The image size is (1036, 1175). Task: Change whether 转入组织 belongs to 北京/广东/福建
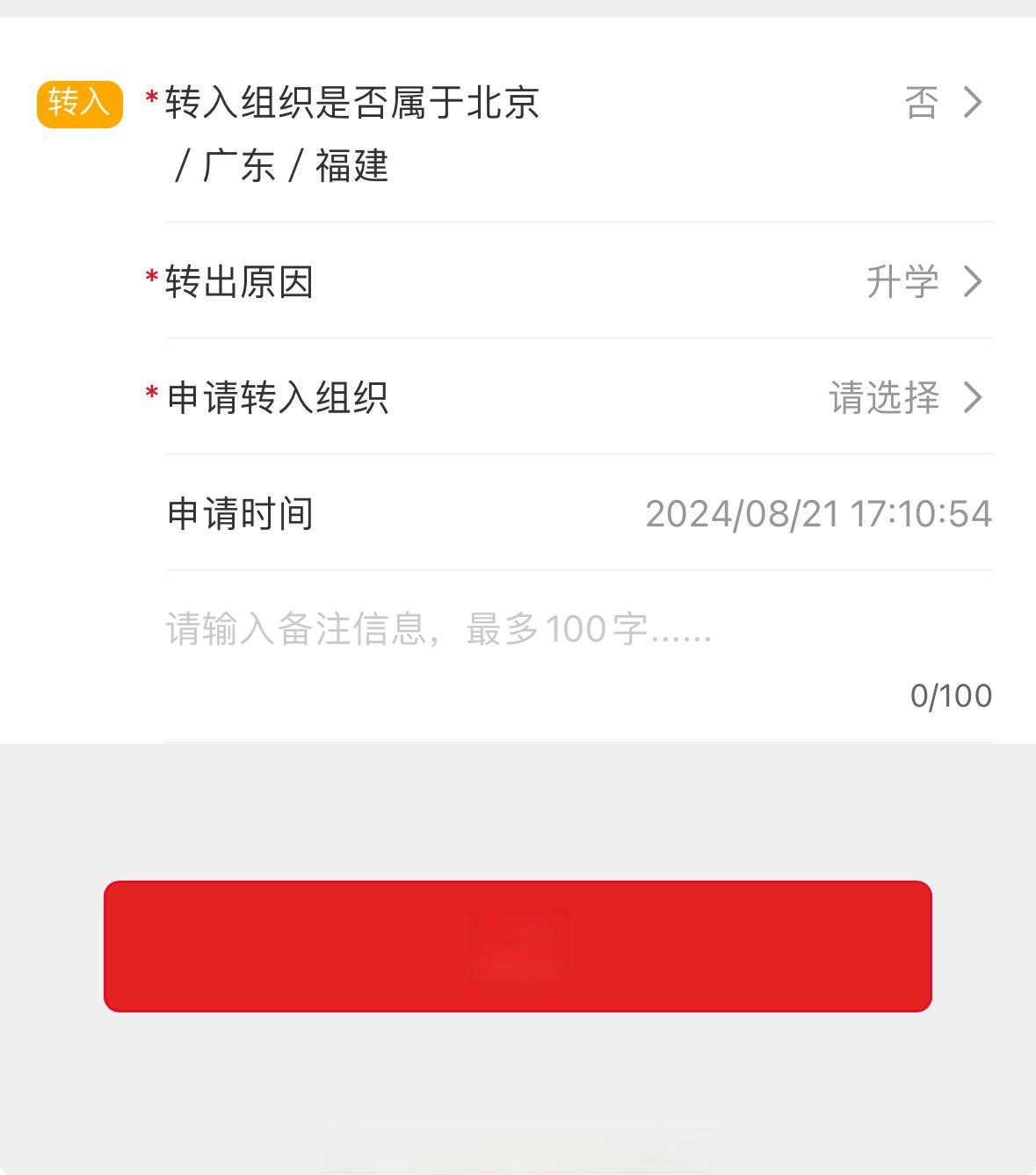coord(942,103)
